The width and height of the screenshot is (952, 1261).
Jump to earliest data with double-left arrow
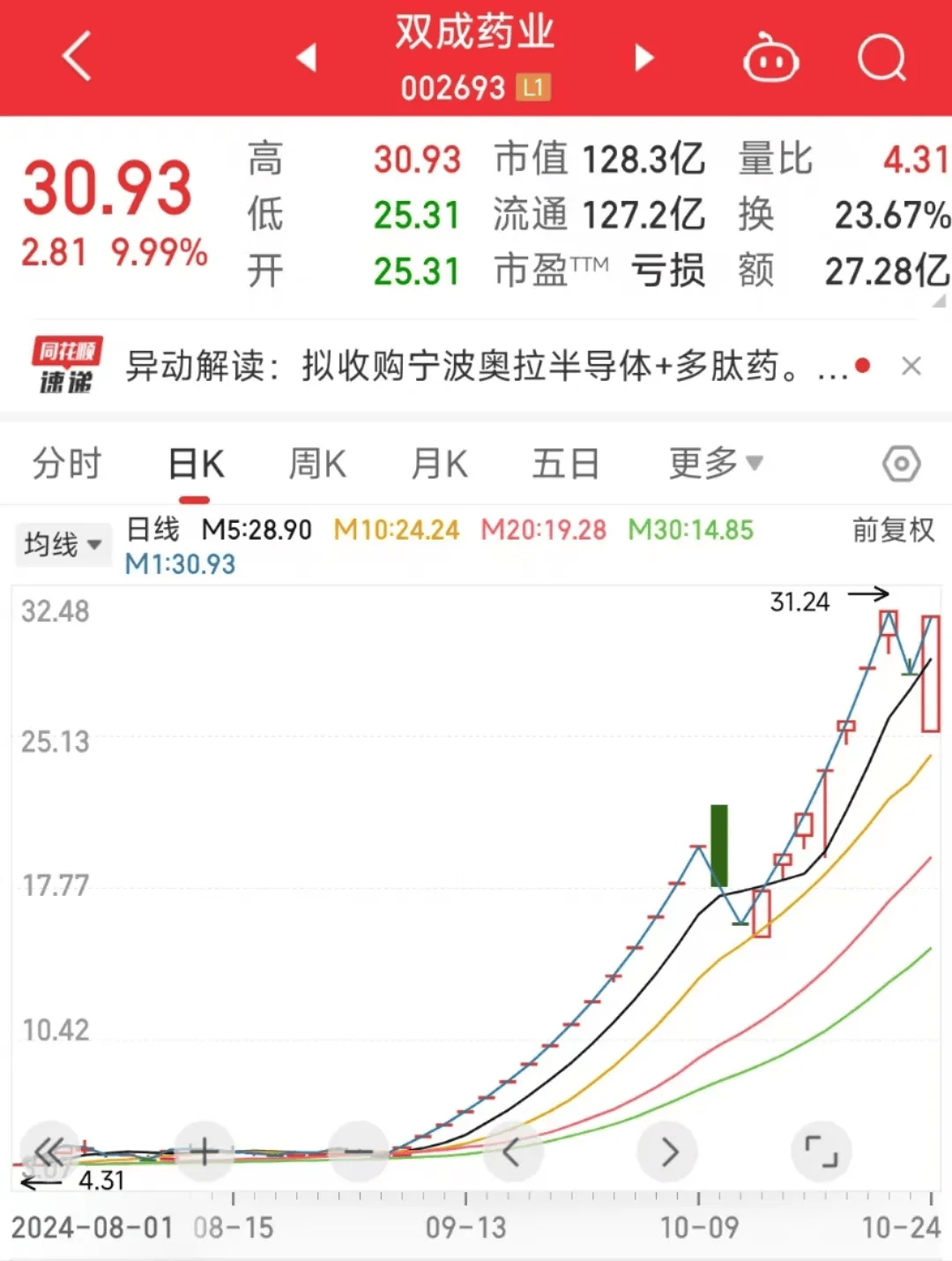[x=50, y=1151]
